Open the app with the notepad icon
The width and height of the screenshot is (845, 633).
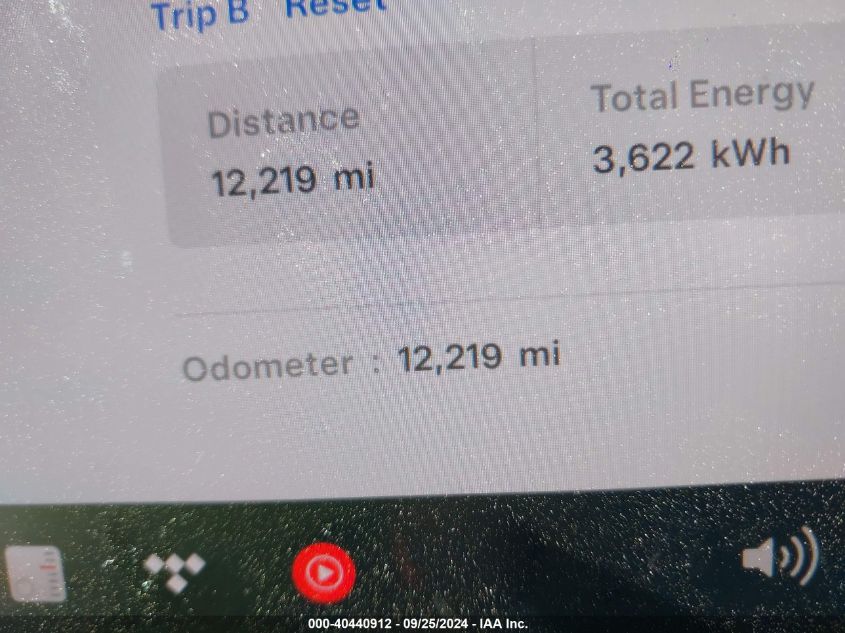(x=35, y=575)
